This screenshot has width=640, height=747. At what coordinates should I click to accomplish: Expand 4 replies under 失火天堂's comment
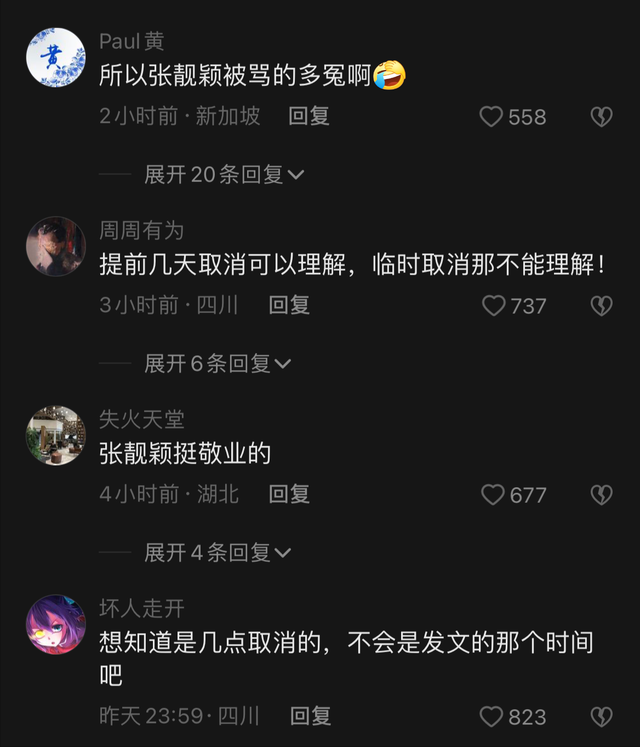click(x=218, y=553)
